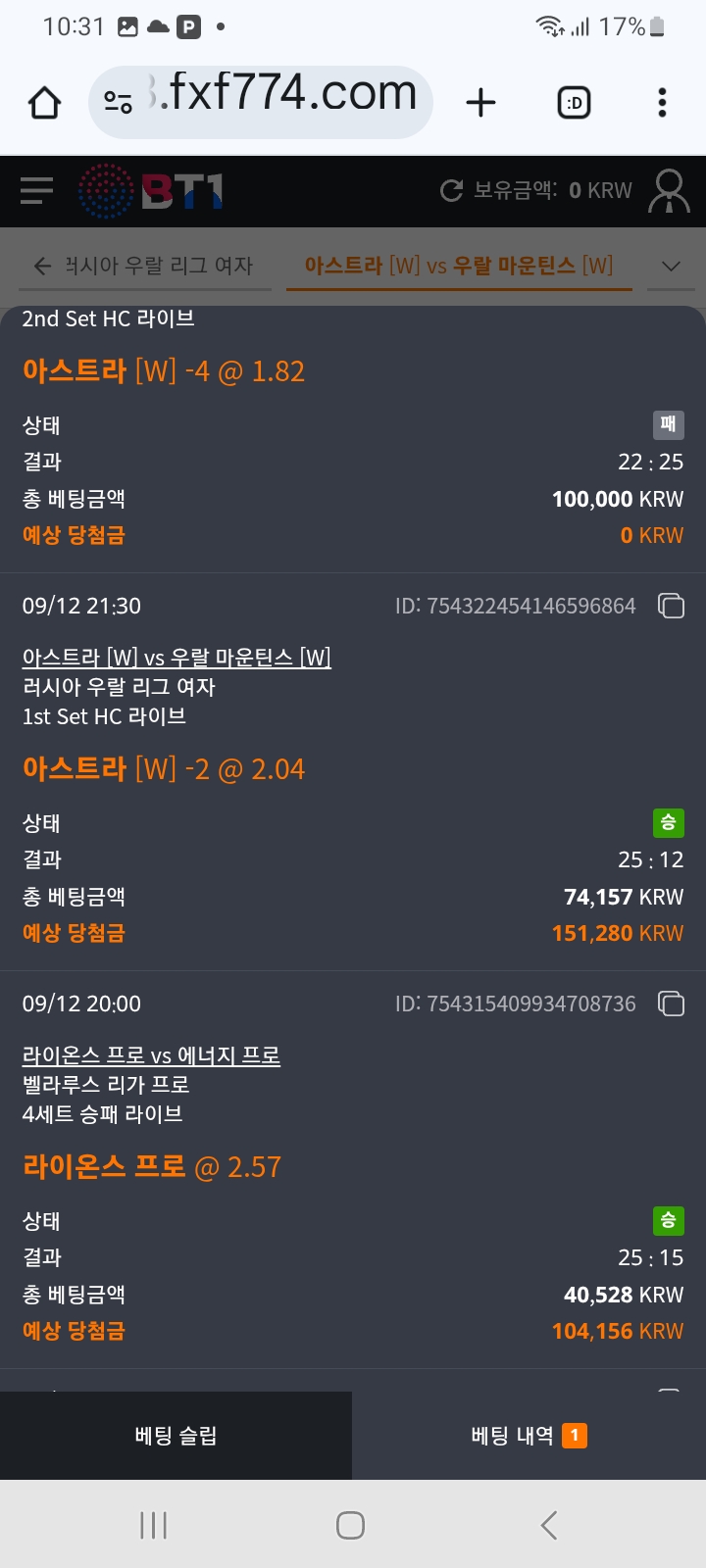The width and height of the screenshot is (706, 1568).
Task: Open the 라이온스 프로 vs 에너지 프로 match link
Action: [151, 1055]
